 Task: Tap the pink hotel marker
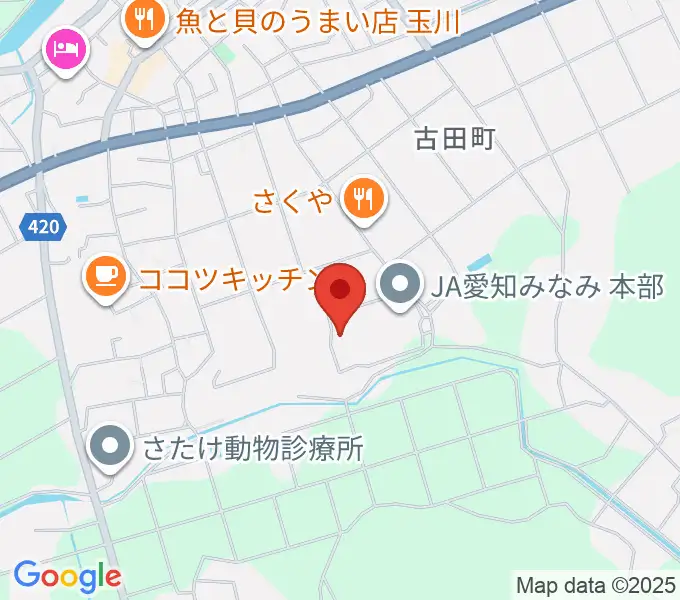pos(65,48)
